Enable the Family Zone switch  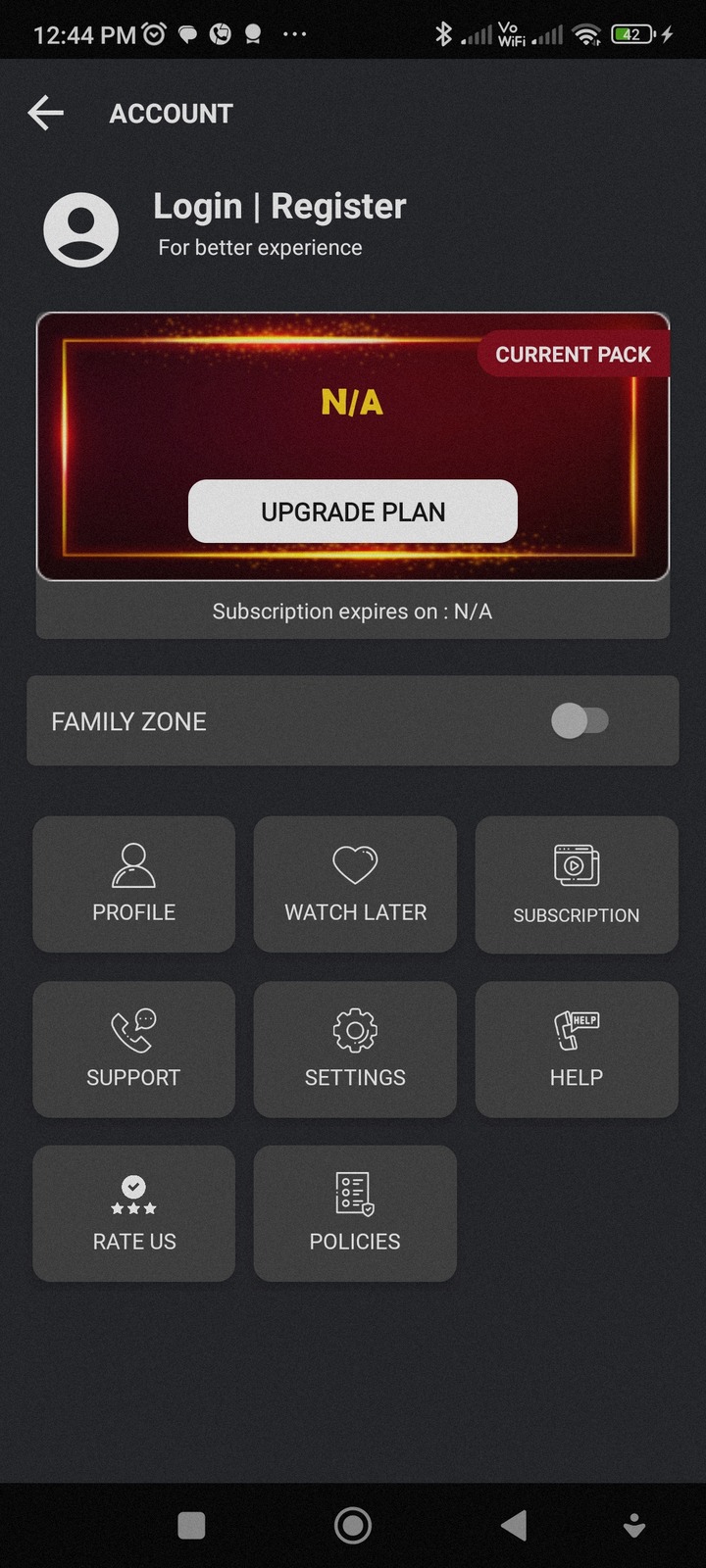click(580, 721)
